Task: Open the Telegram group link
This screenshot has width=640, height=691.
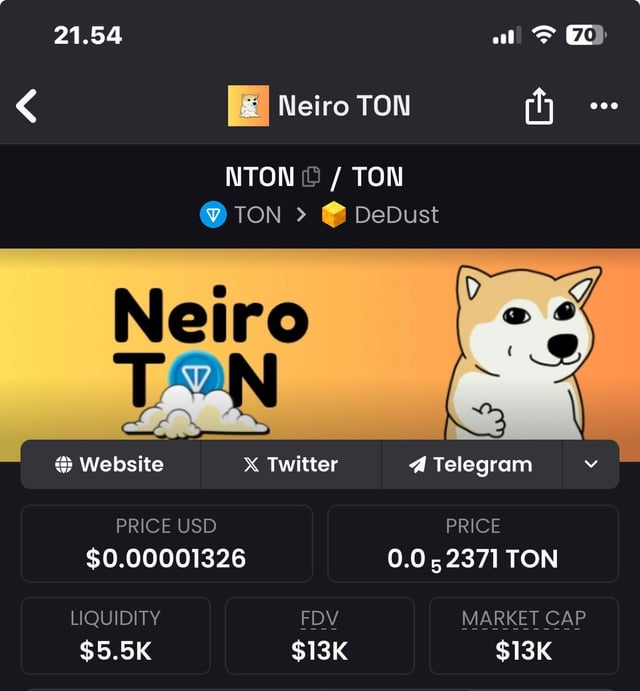Action: pyautogui.click(x=471, y=464)
